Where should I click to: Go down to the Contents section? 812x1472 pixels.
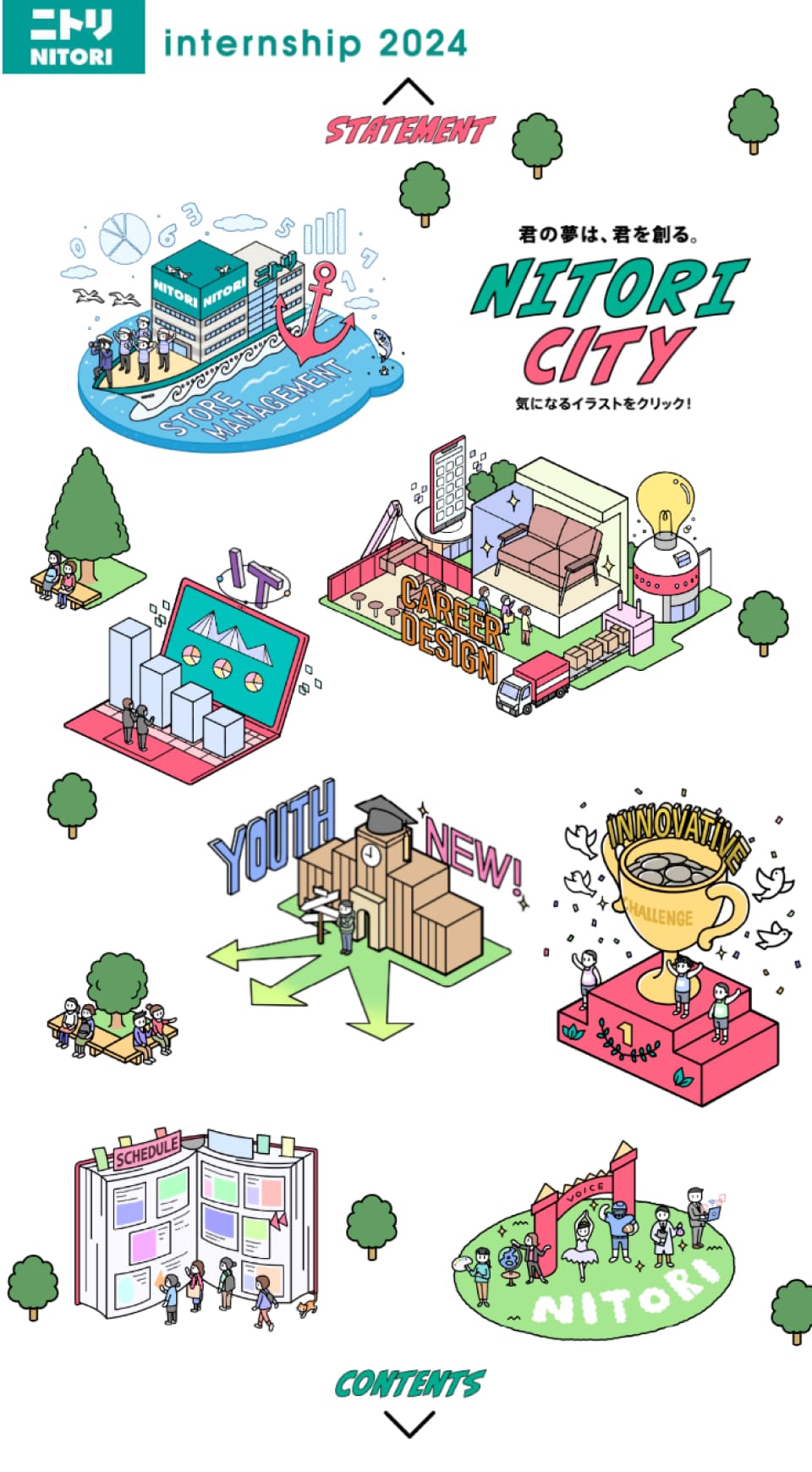(x=409, y=1400)
